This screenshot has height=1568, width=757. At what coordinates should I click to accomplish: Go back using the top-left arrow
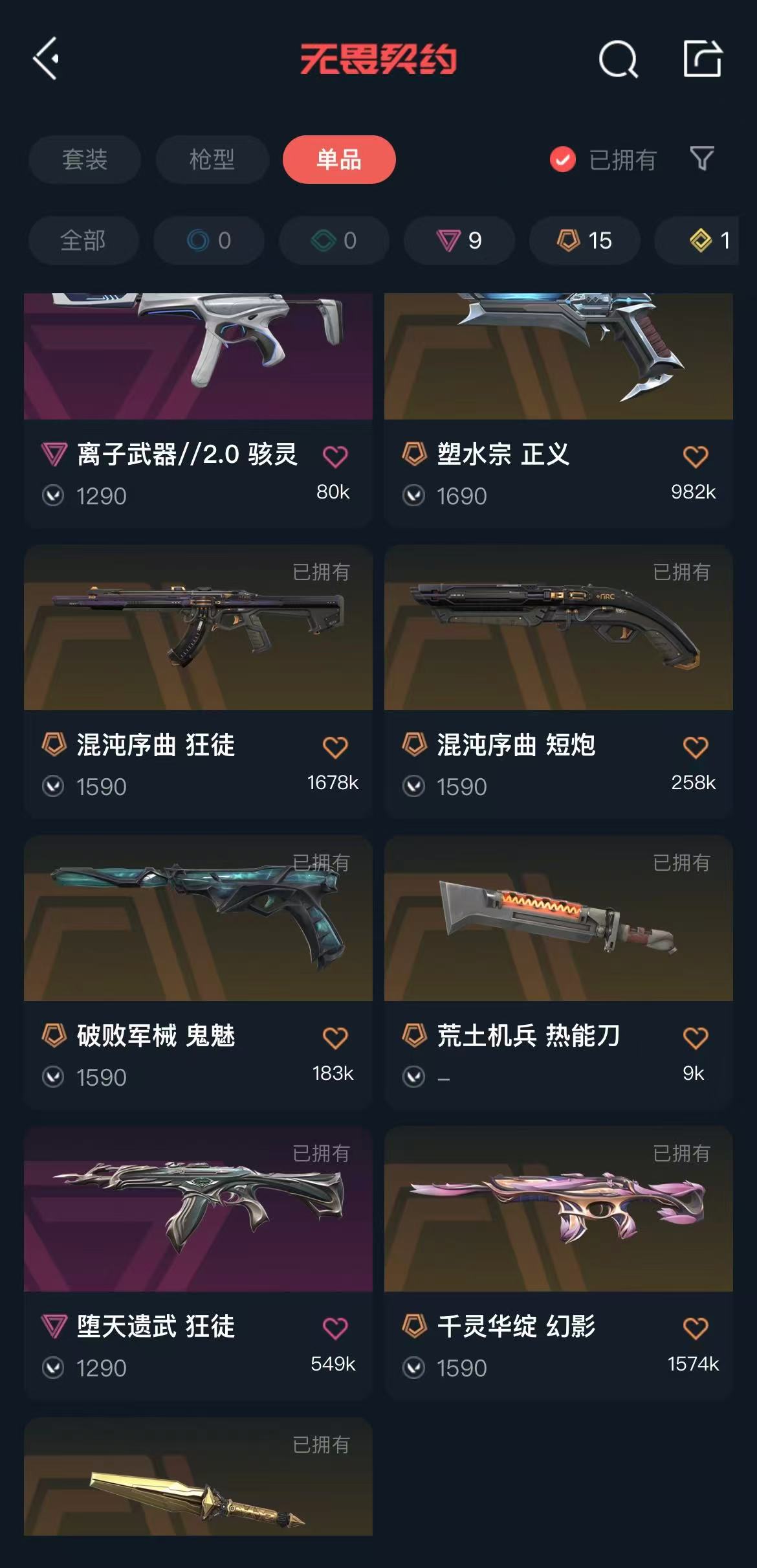coord(47,59)
